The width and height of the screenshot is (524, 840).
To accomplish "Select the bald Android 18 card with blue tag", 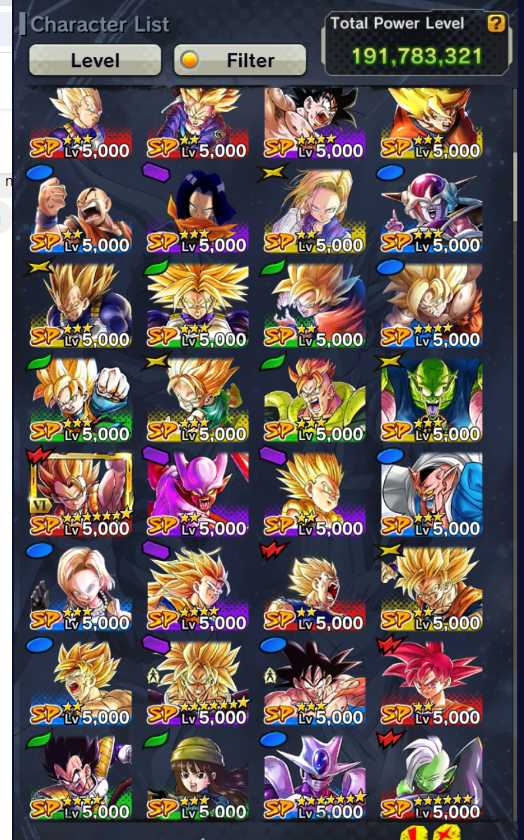I will pyautogui.click(x=81, y=589).
